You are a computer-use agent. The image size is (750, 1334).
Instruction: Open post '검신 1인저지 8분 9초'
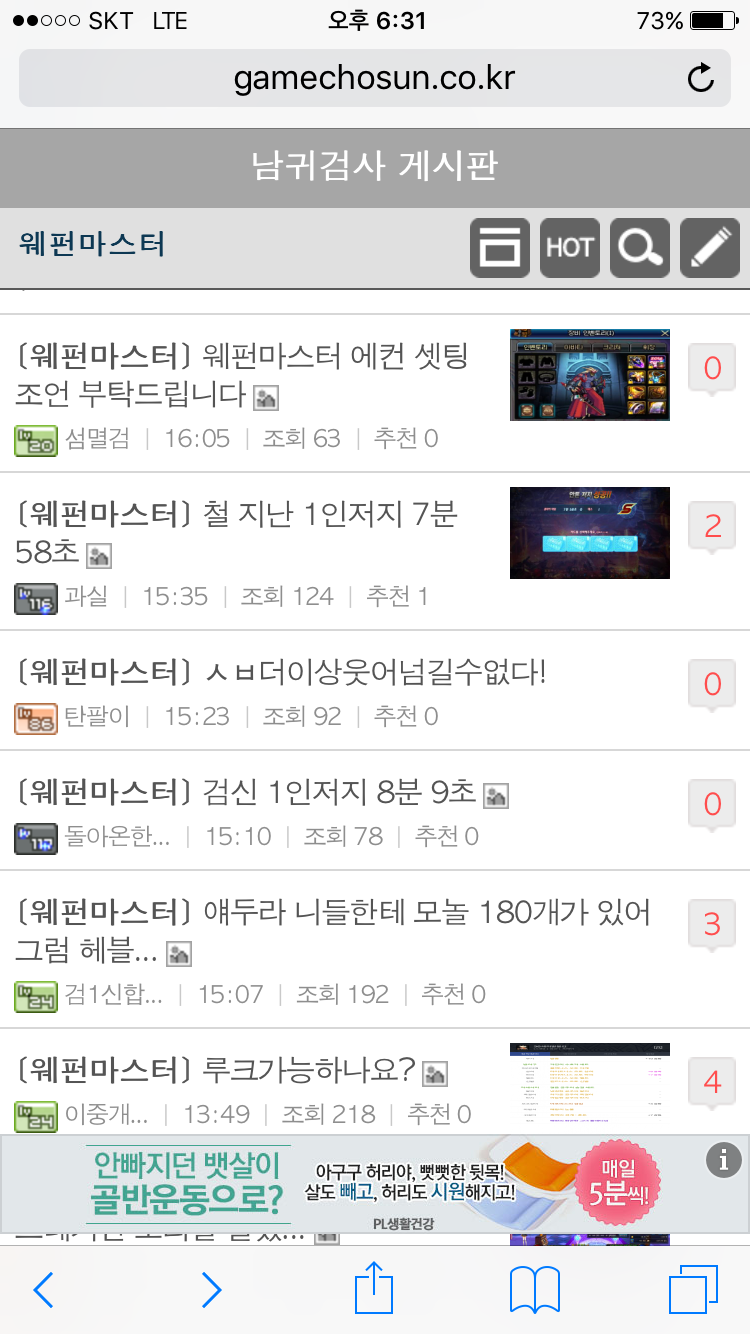point(246,792)
